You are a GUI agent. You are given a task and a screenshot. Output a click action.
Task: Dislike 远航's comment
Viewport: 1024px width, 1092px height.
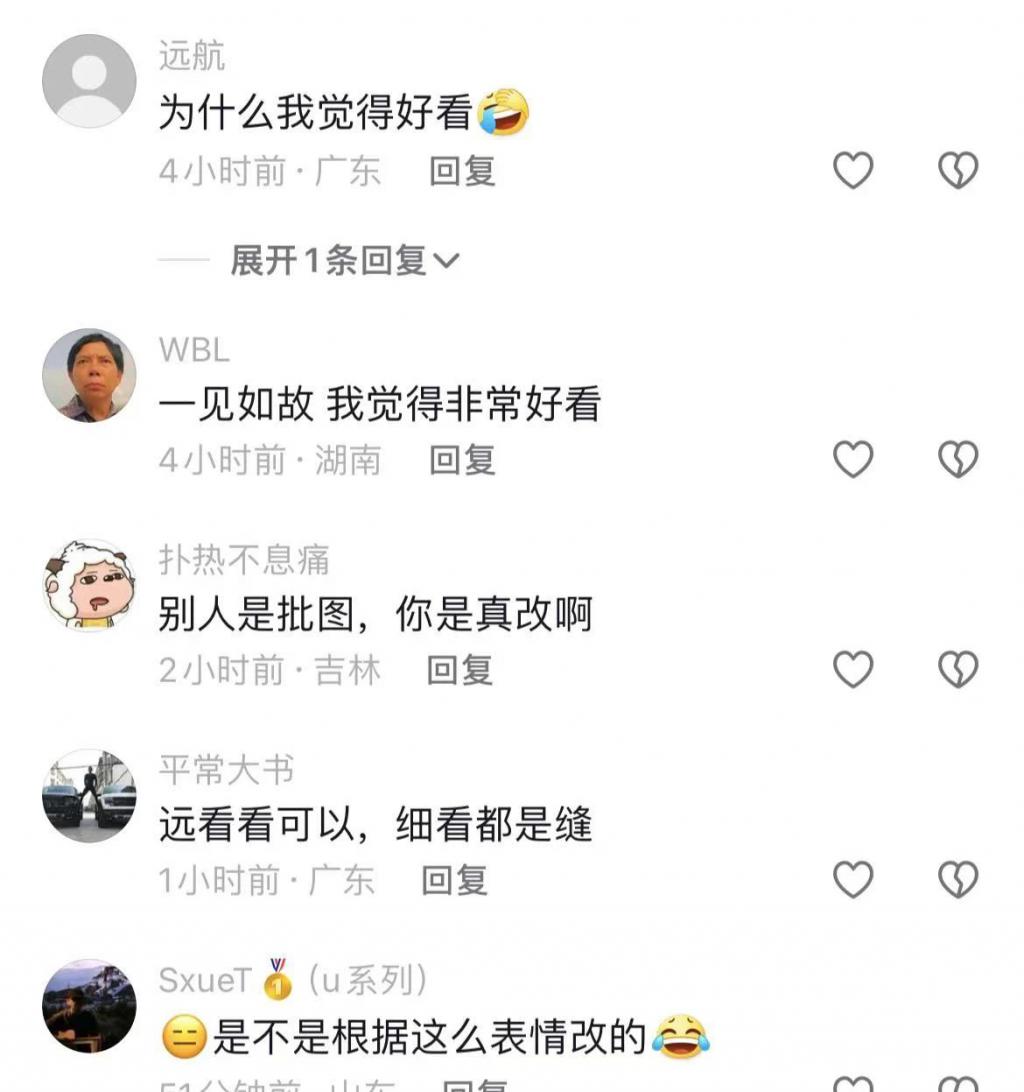(957, 171)
